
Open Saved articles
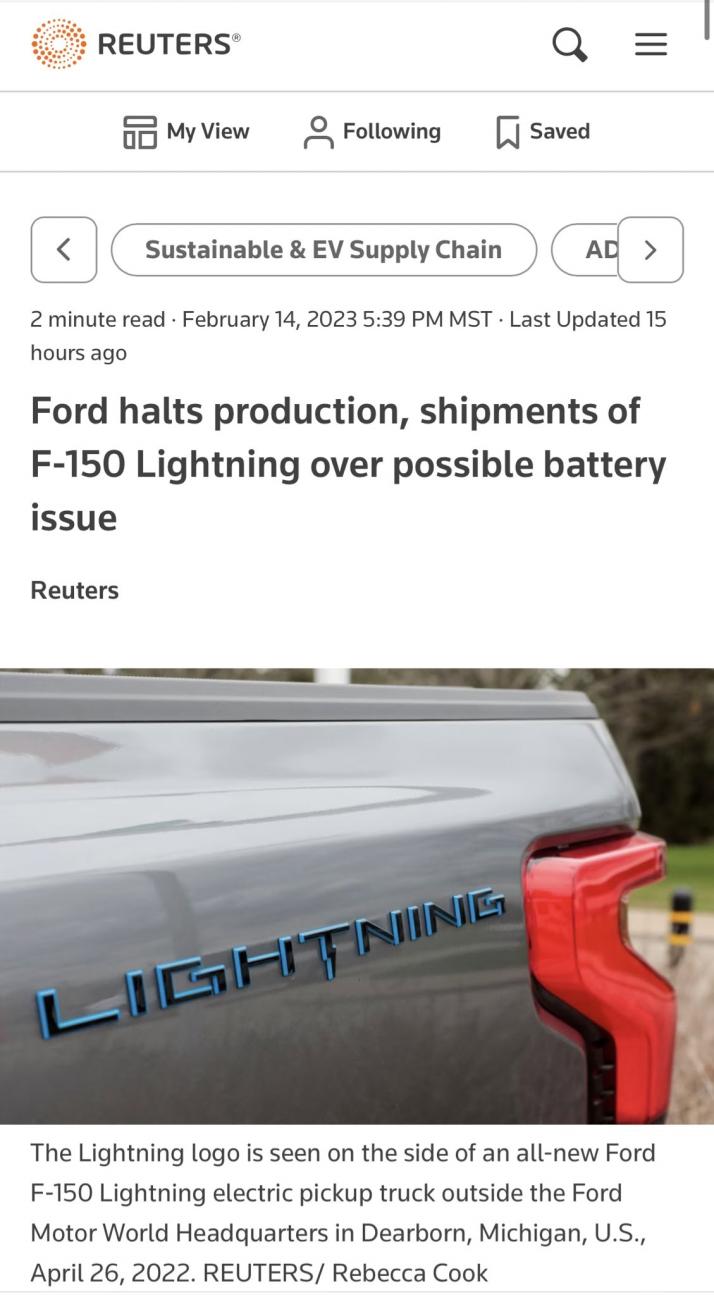click(x=543, y=131)
